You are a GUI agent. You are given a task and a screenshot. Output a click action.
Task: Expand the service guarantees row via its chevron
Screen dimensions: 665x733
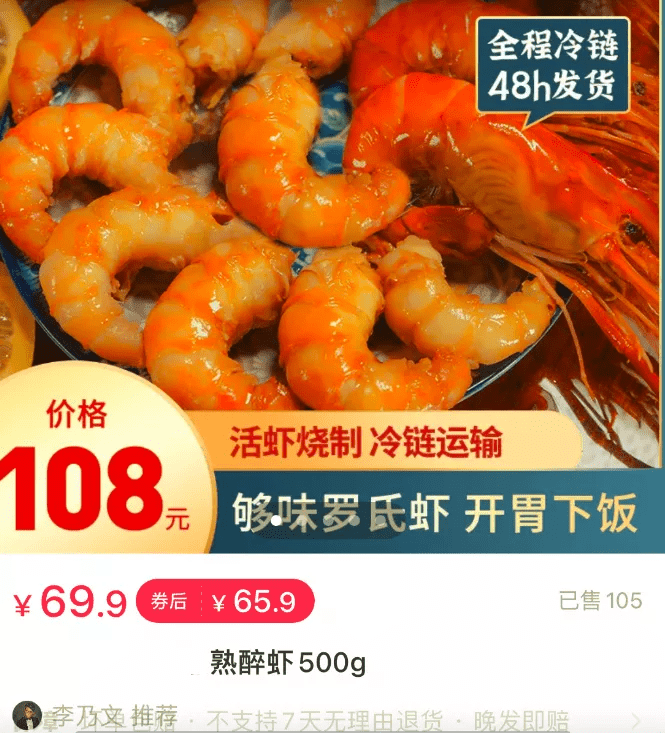637,720
